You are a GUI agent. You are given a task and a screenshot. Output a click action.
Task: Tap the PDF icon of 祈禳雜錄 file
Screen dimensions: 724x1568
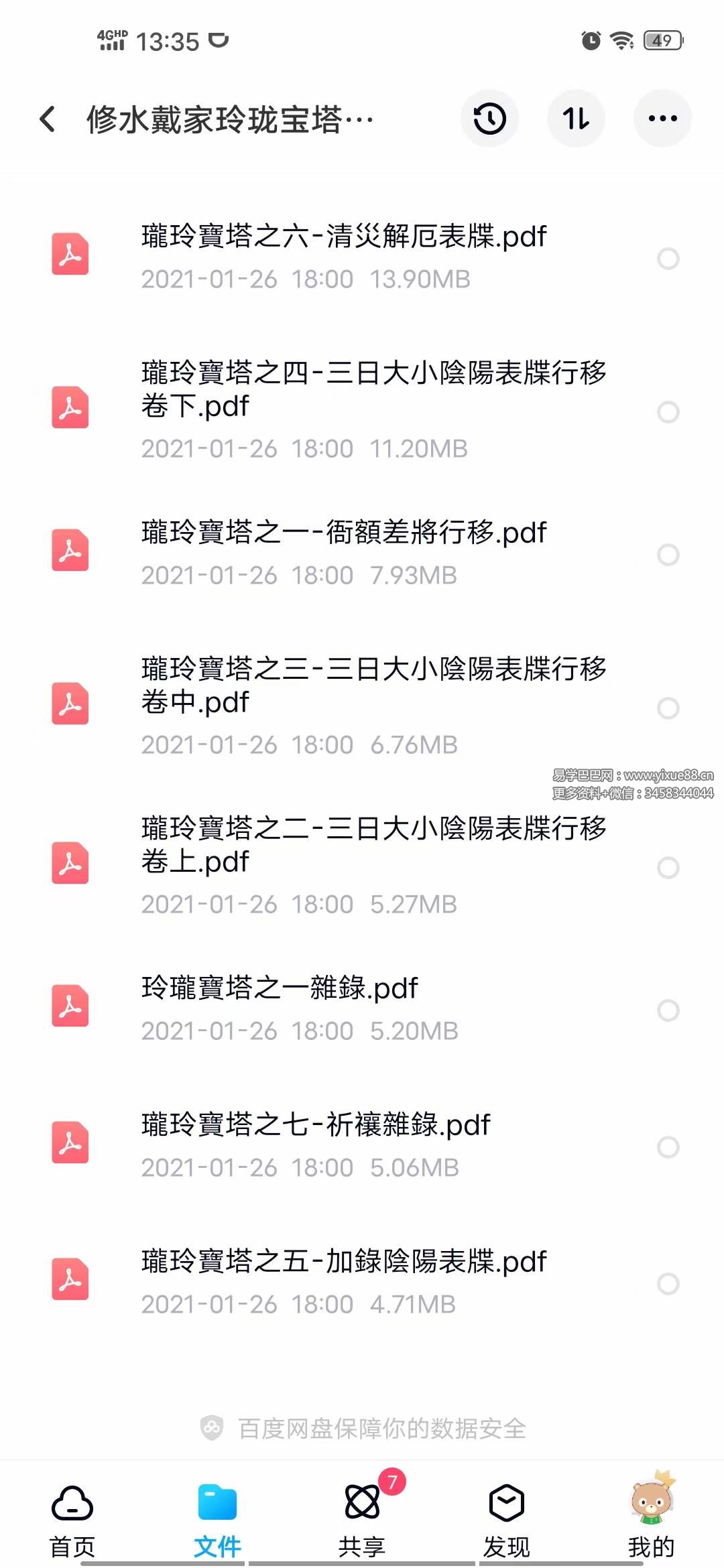coord(69,1140)
